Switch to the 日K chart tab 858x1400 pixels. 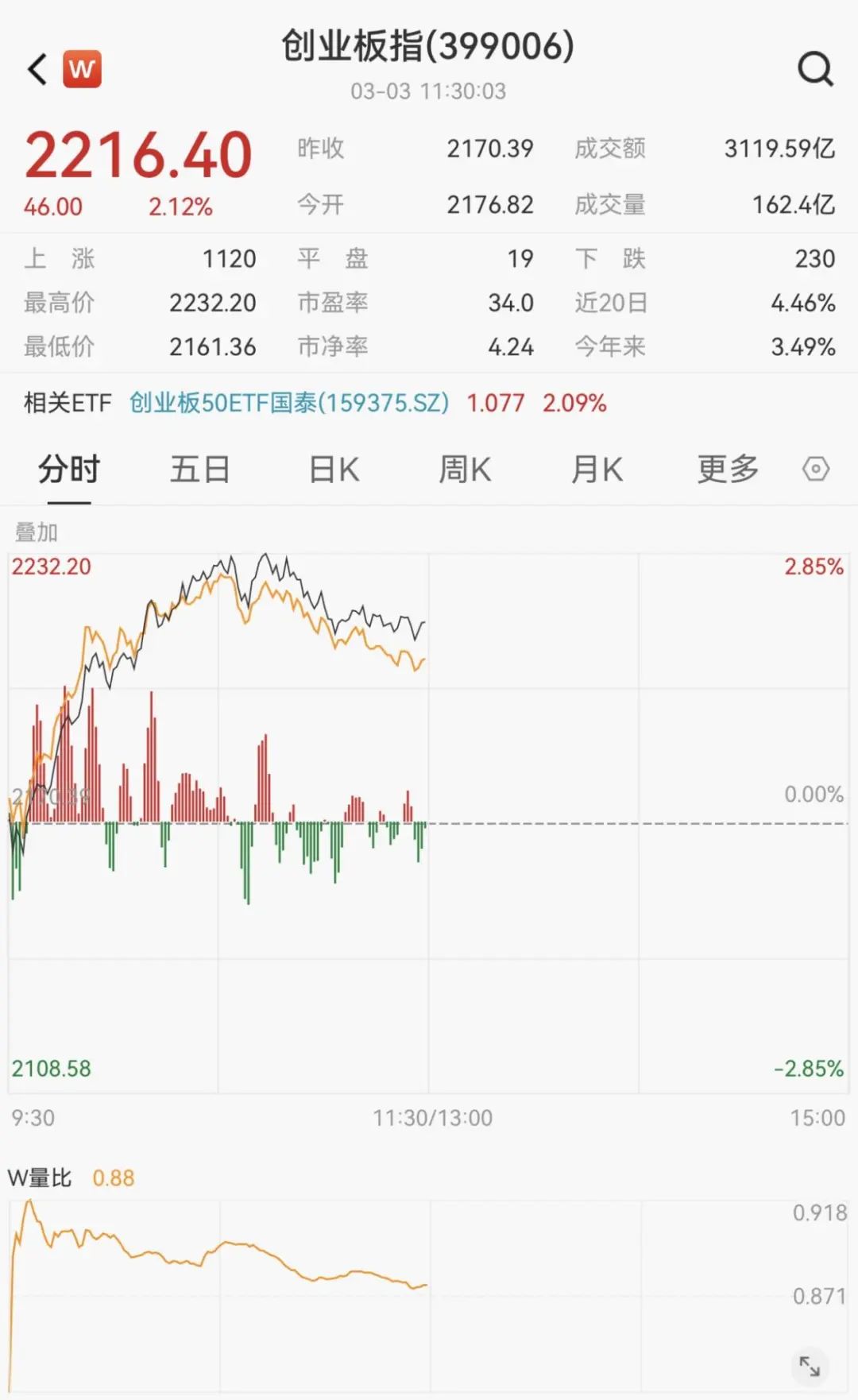tap(334, 470)
